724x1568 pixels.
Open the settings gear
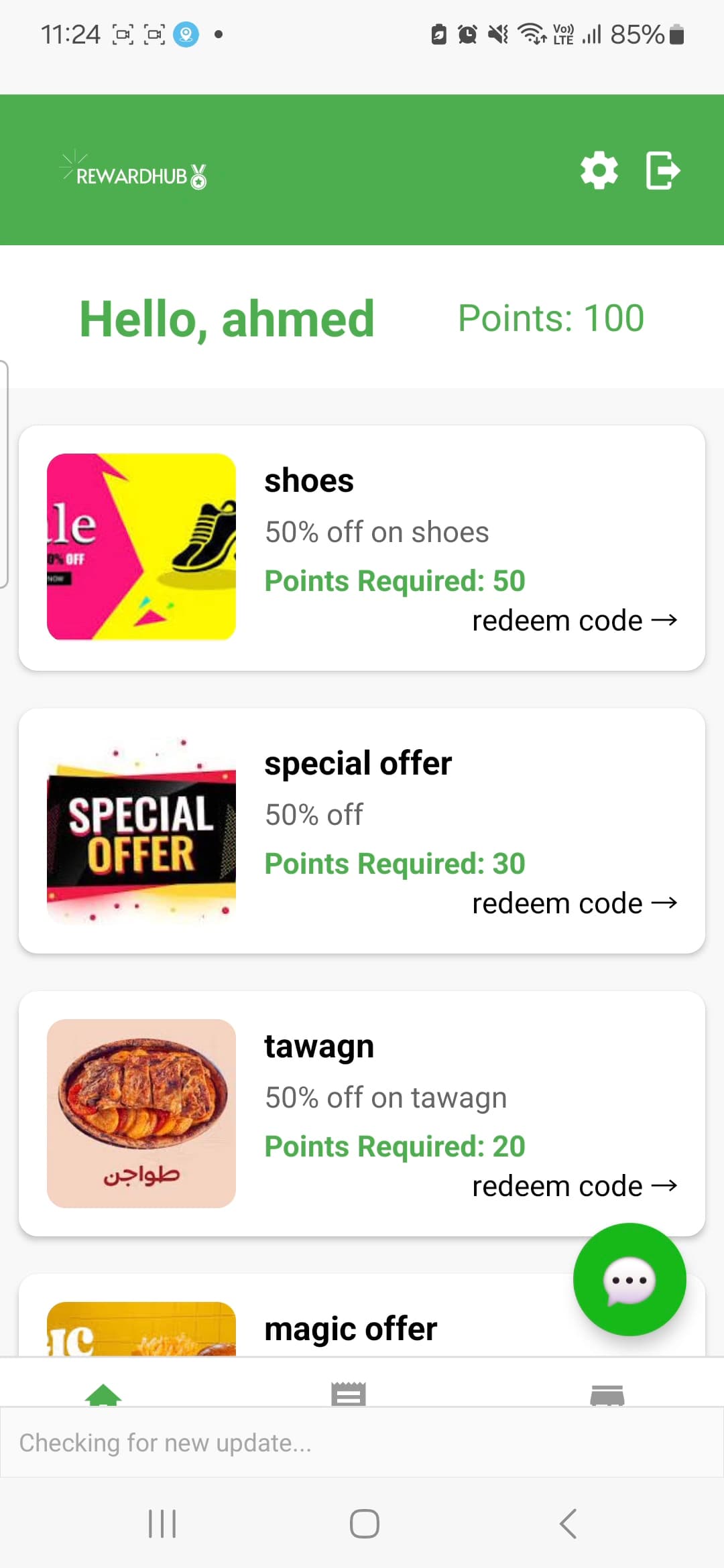coord(599,170)
